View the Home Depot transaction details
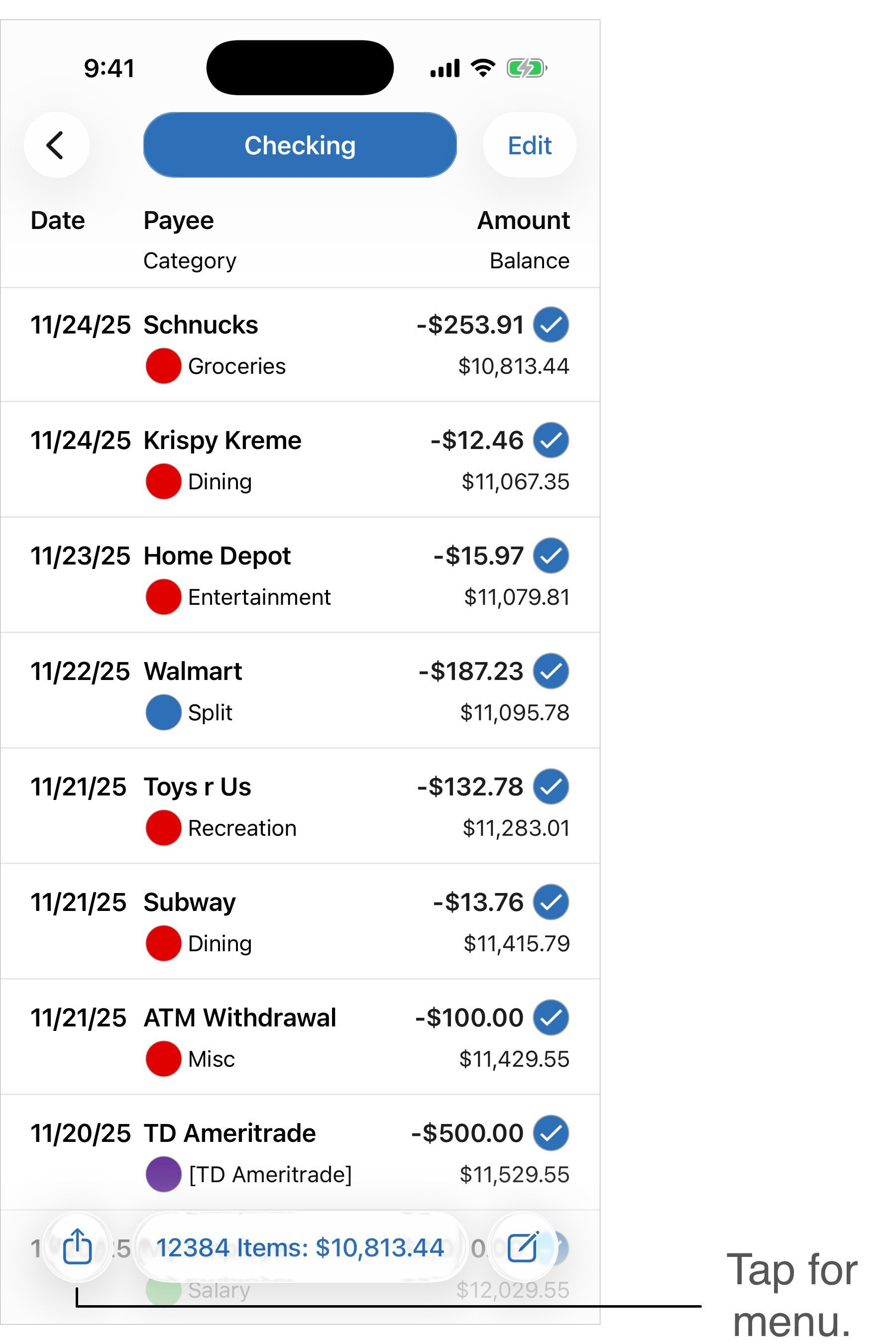Screen dimensions: 896x1344 (x=257, y=575)
